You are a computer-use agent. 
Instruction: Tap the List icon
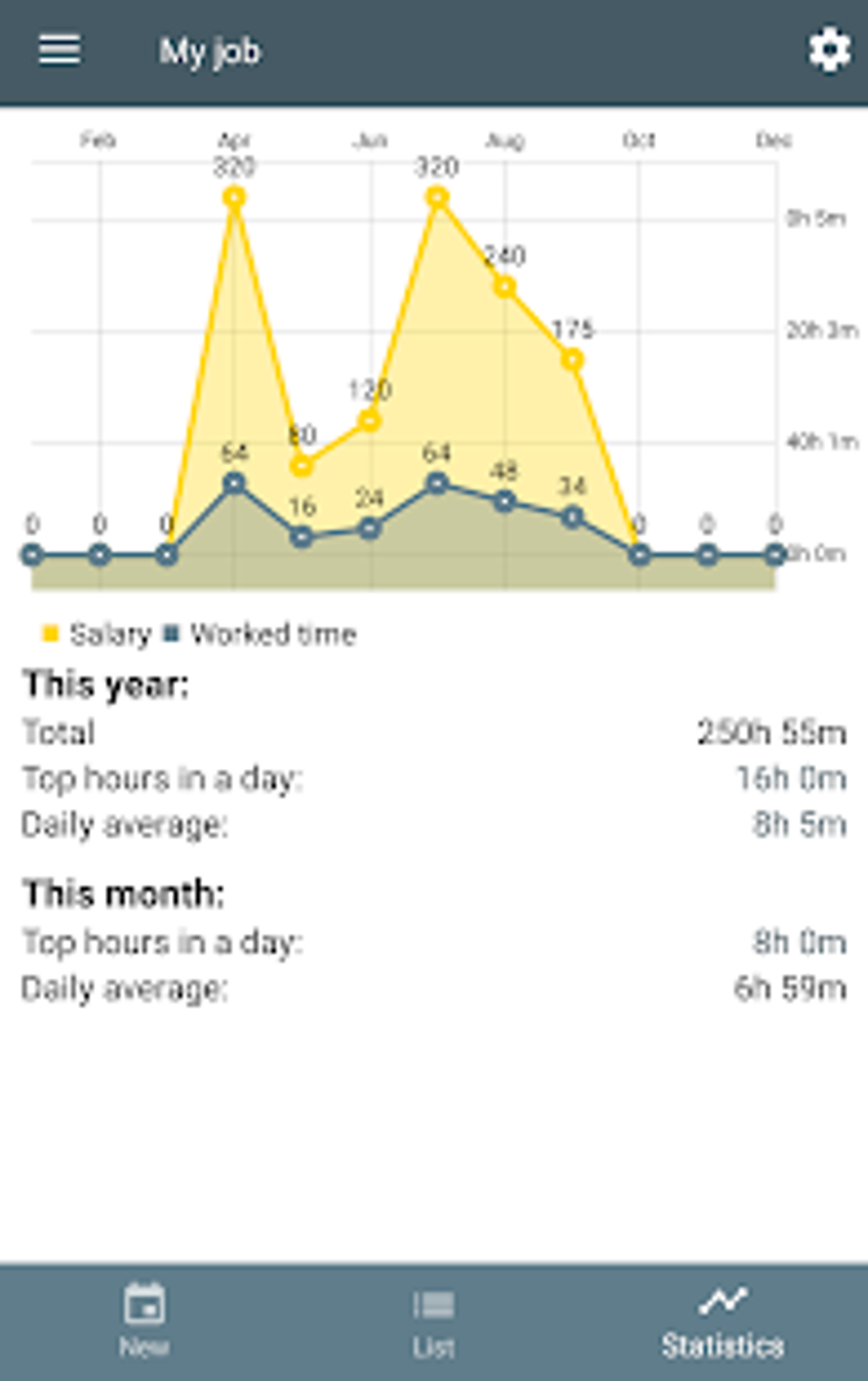(433, 1305)
